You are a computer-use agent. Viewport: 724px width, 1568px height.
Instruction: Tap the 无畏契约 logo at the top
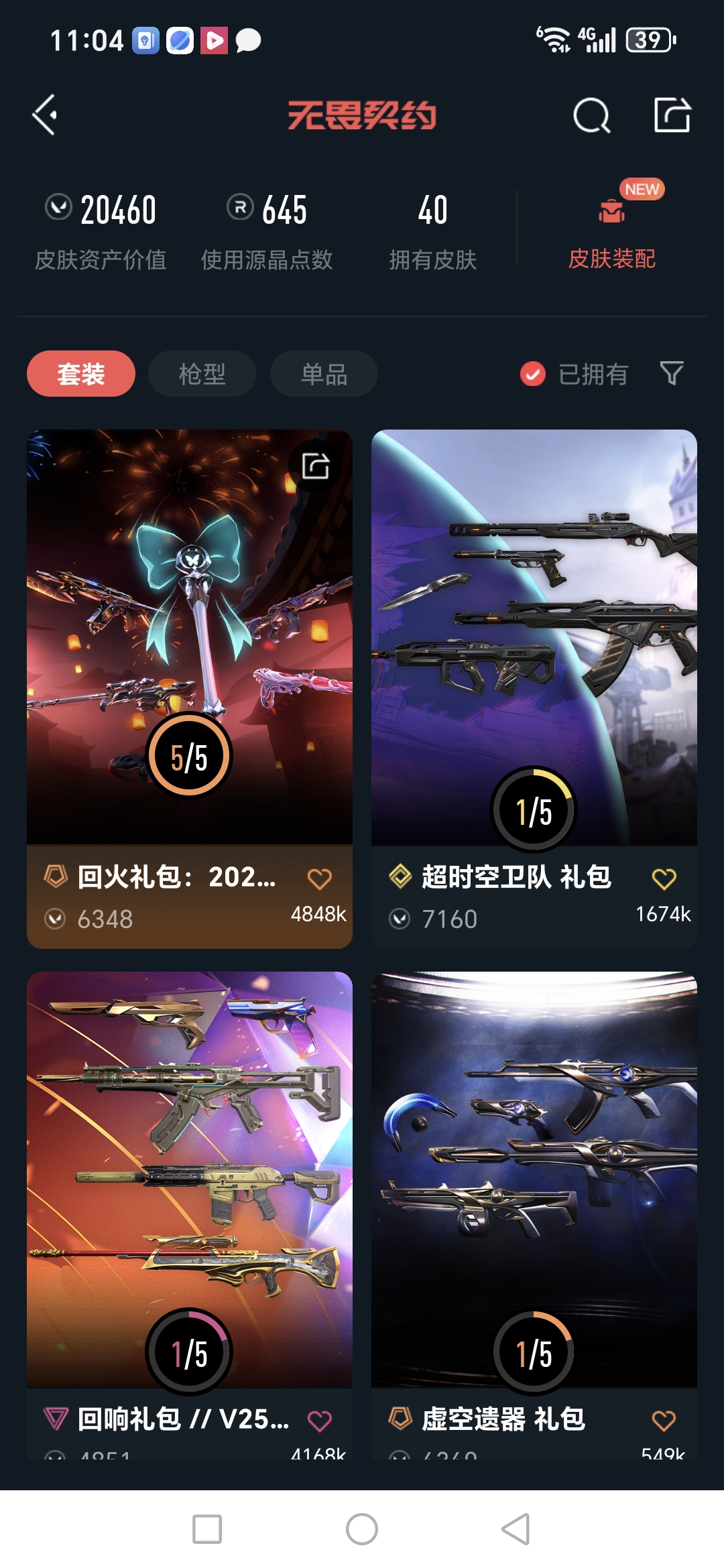click(362, 115)
